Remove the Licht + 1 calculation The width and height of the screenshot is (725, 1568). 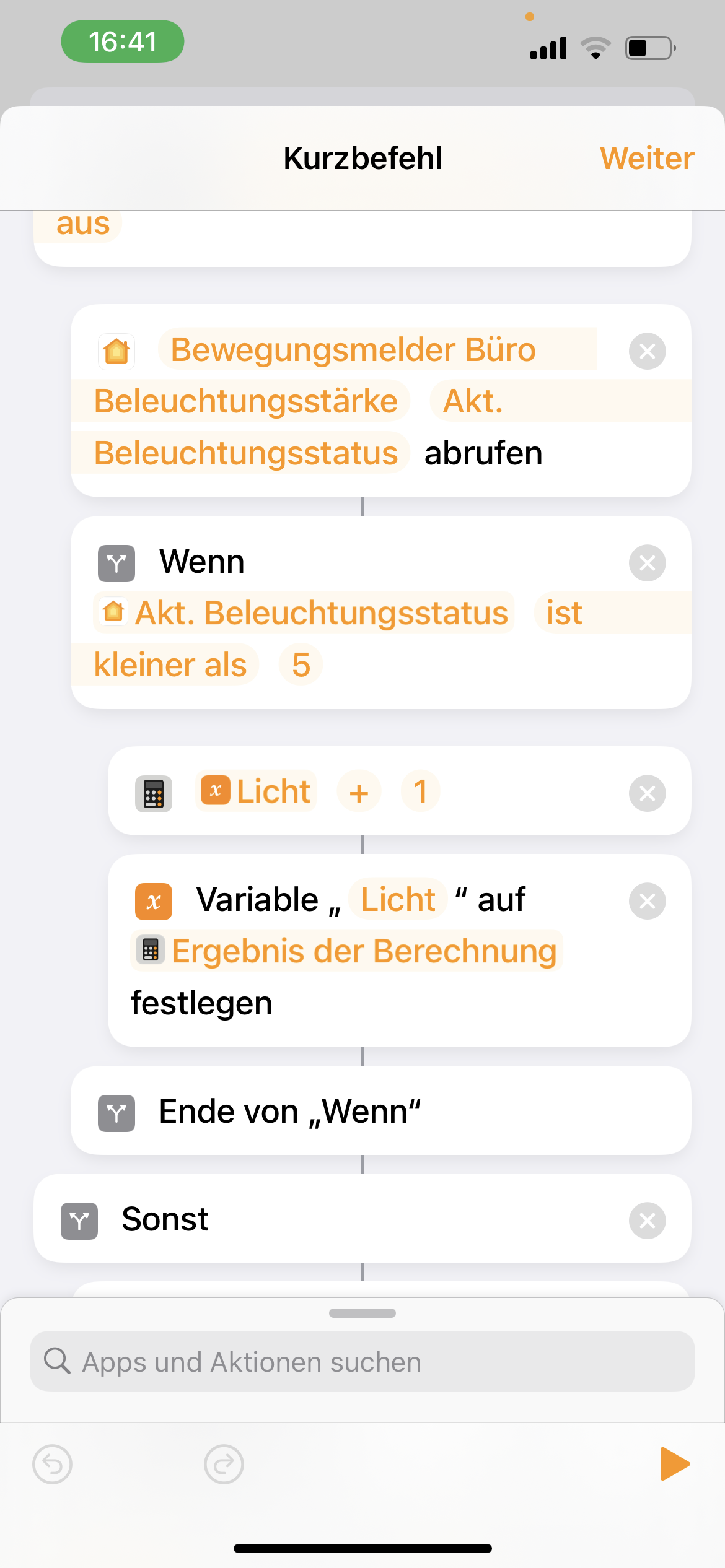click(647, 793)
